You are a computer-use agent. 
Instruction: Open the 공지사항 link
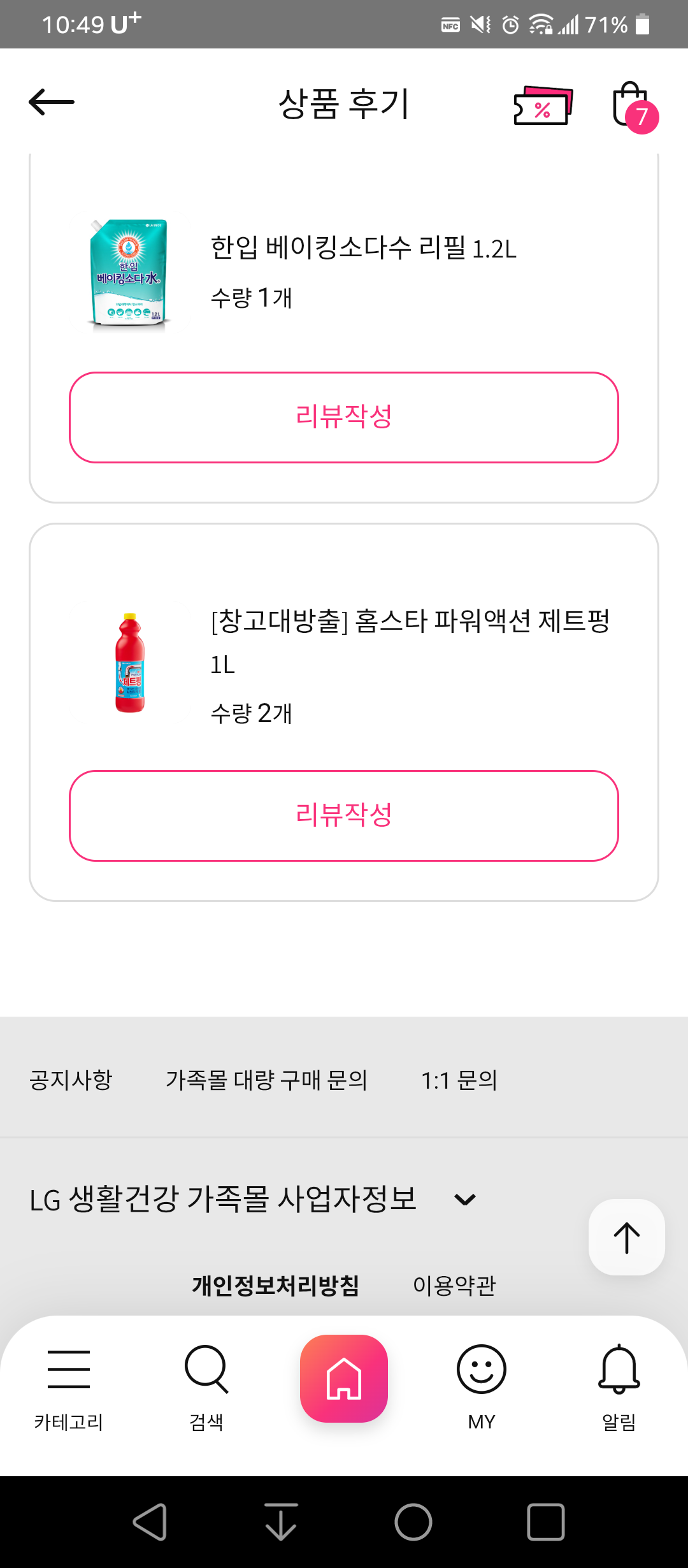point(71,1080)
